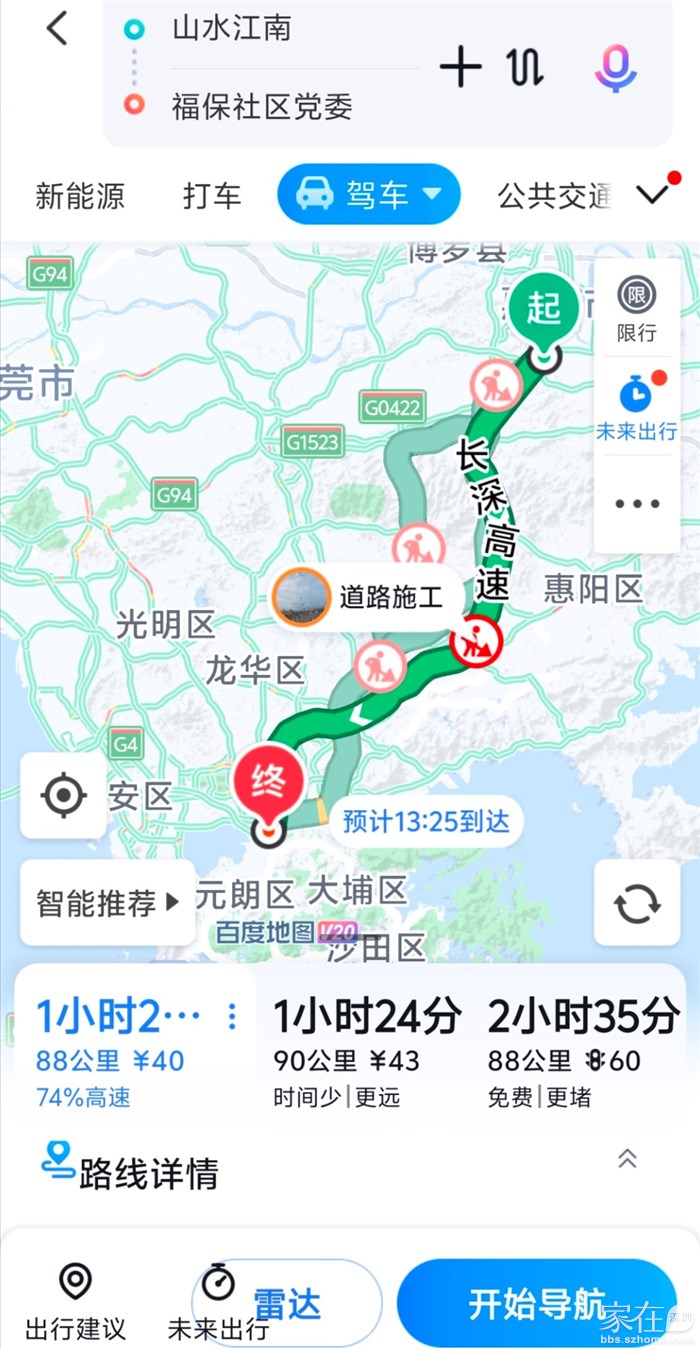Refresh the route results

pyautogui.click(x=637, y=904)
